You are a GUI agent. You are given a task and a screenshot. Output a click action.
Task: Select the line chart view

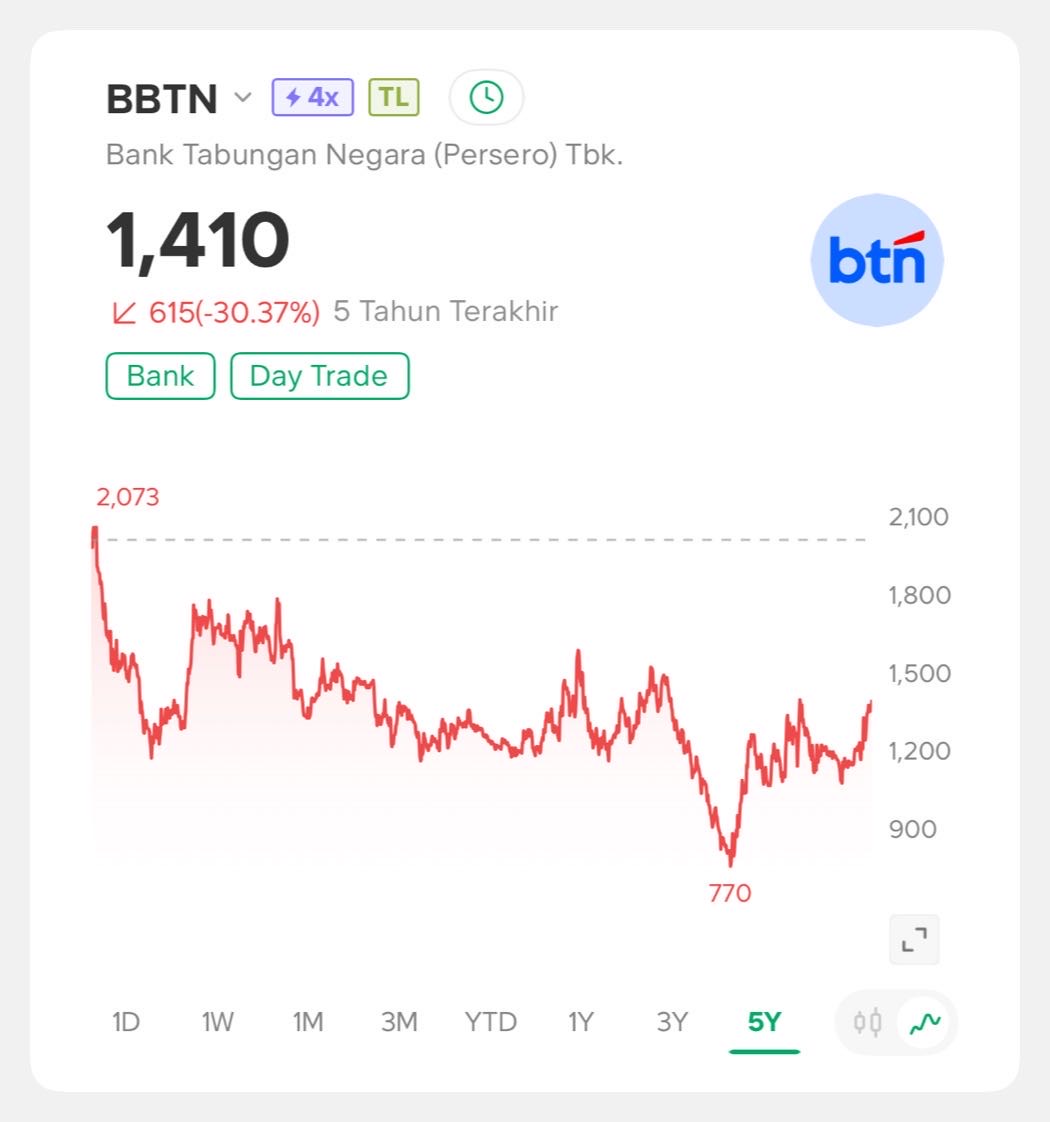[925, 1022]
